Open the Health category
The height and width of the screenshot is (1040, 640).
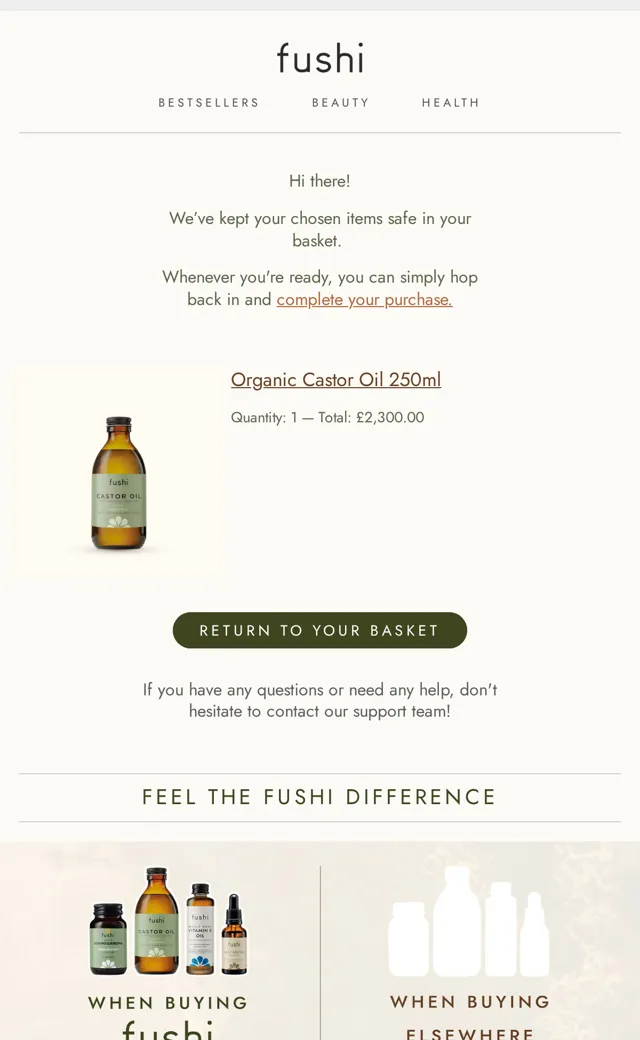pos(450,103)
